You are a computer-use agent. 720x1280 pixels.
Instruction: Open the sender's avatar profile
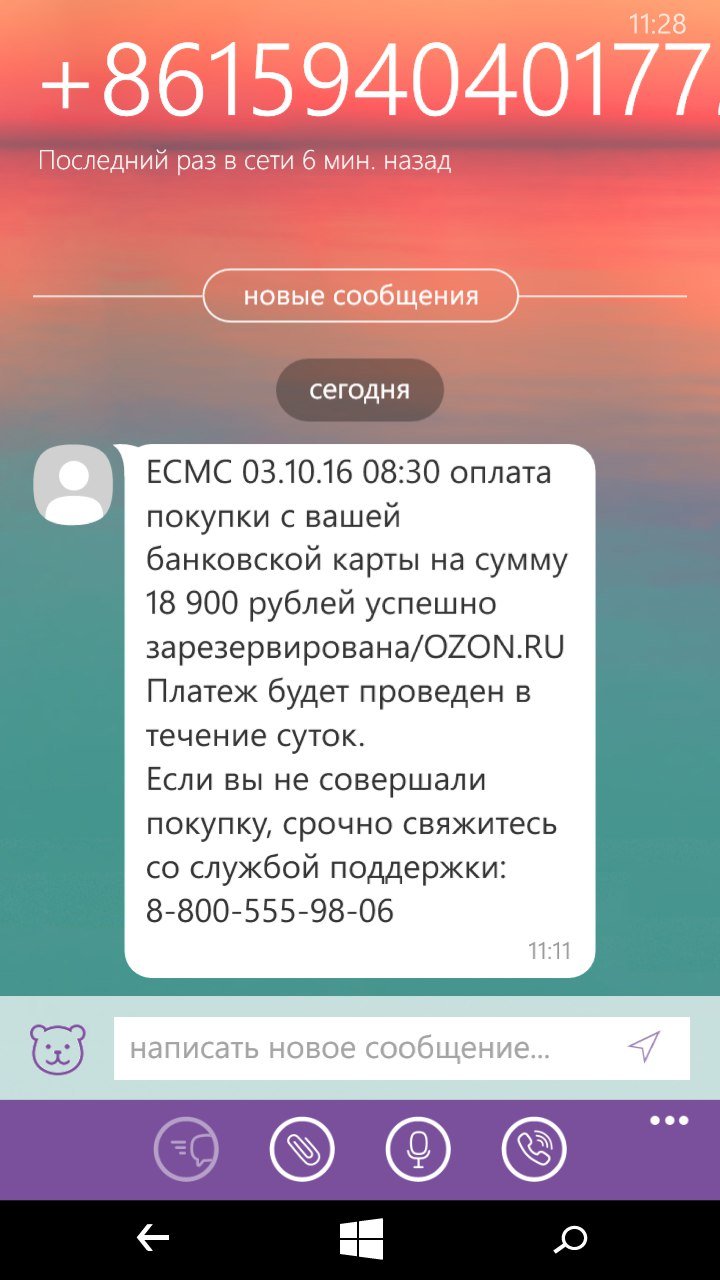pyautogui.click(x=74, y=485)
